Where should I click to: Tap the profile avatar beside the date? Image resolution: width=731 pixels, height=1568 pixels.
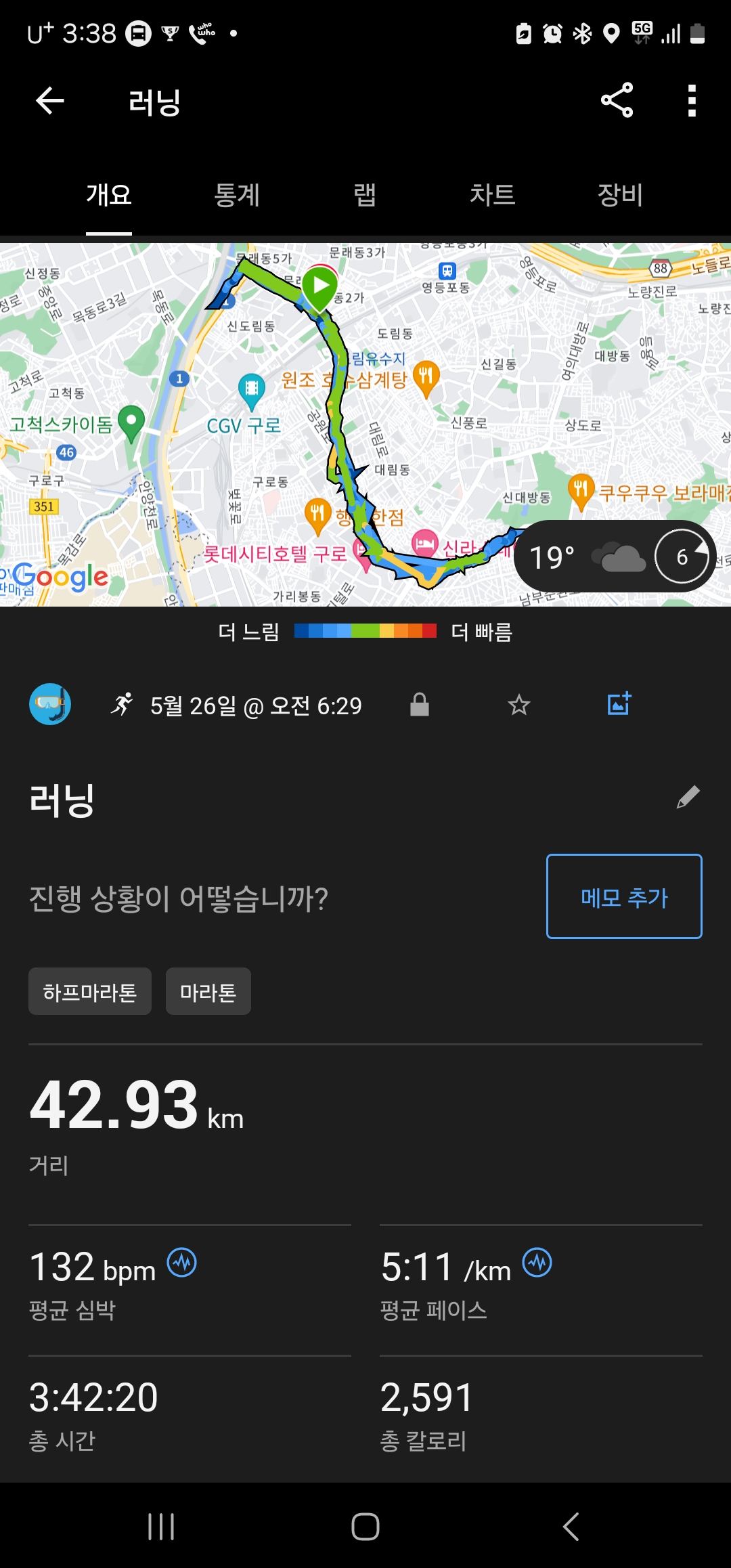click(50, 705)
